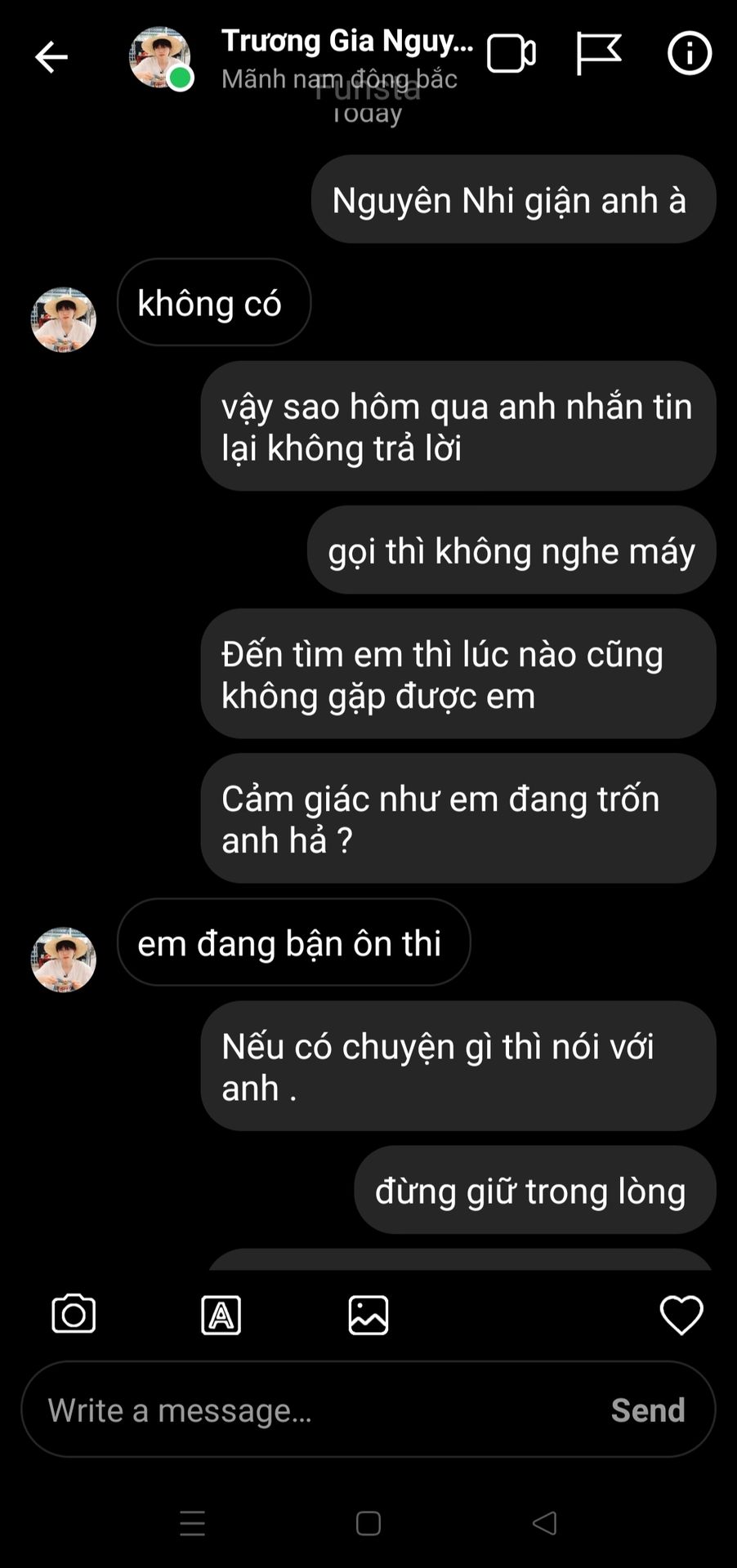Screen dimensions: 737x1568
Task: Send a heart reaction
Action: click(681, 1315)
